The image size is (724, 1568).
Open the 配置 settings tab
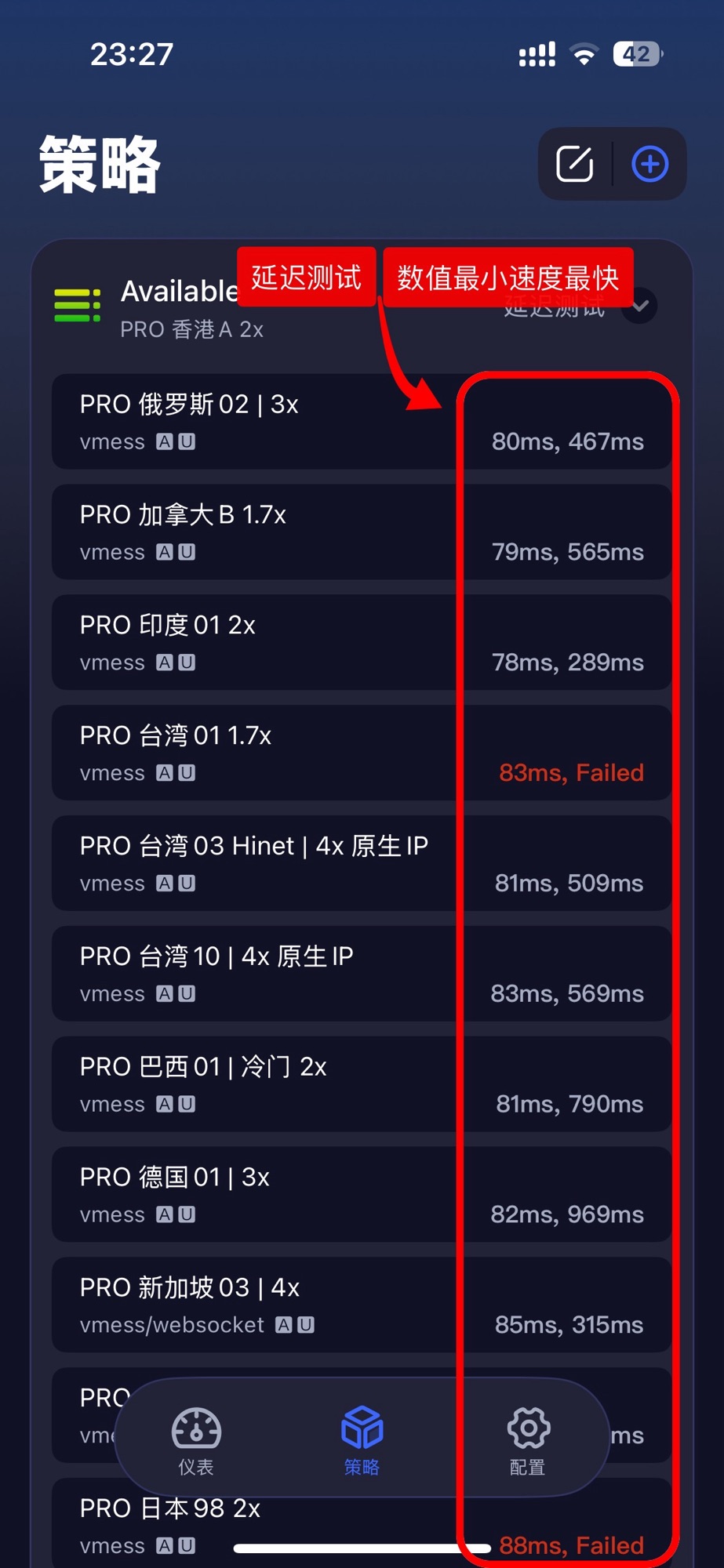[x=528, y=1441]
